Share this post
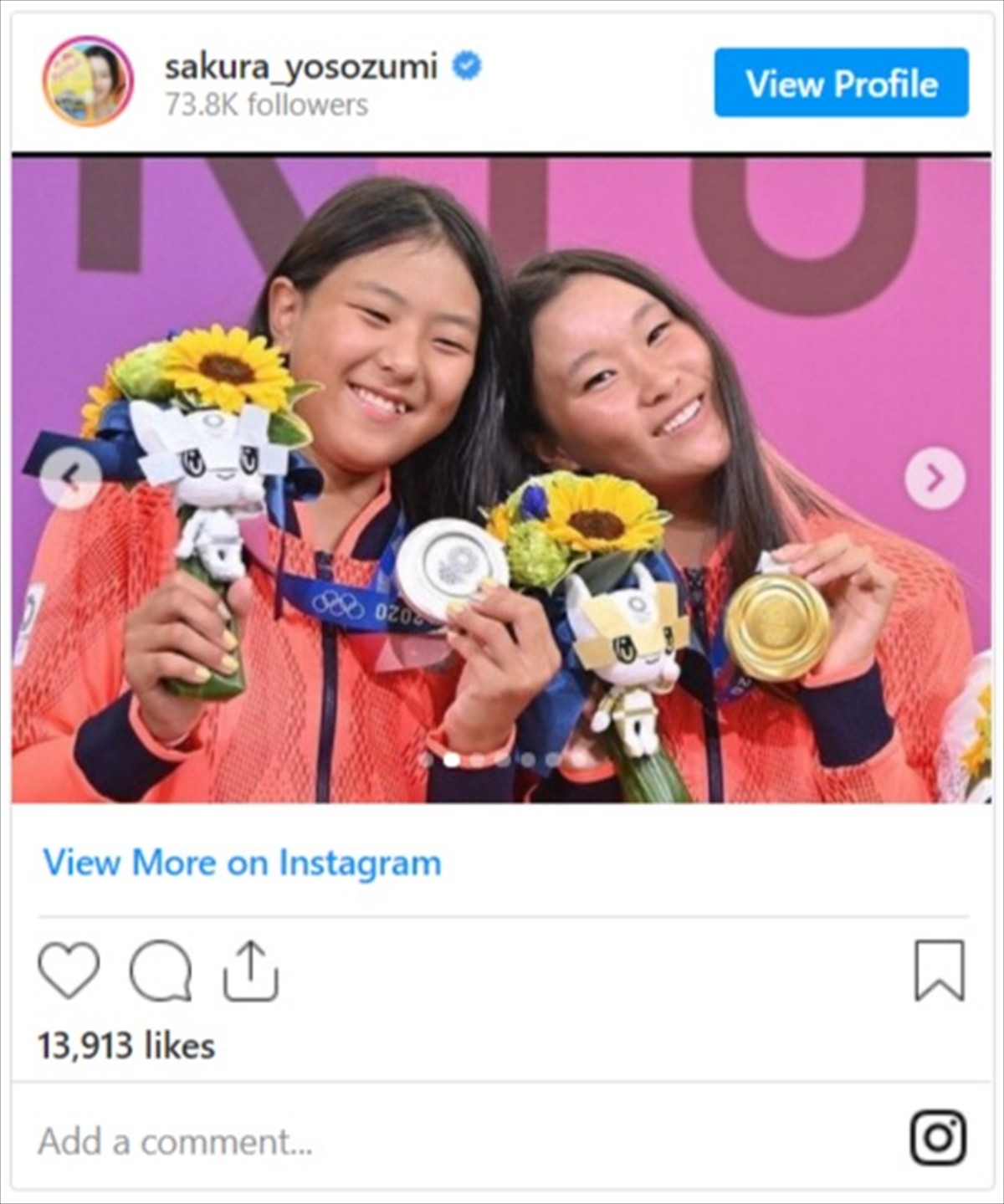Image resolution: width=1004 pixels, height=1204 pixels. [x=250, y=971]
